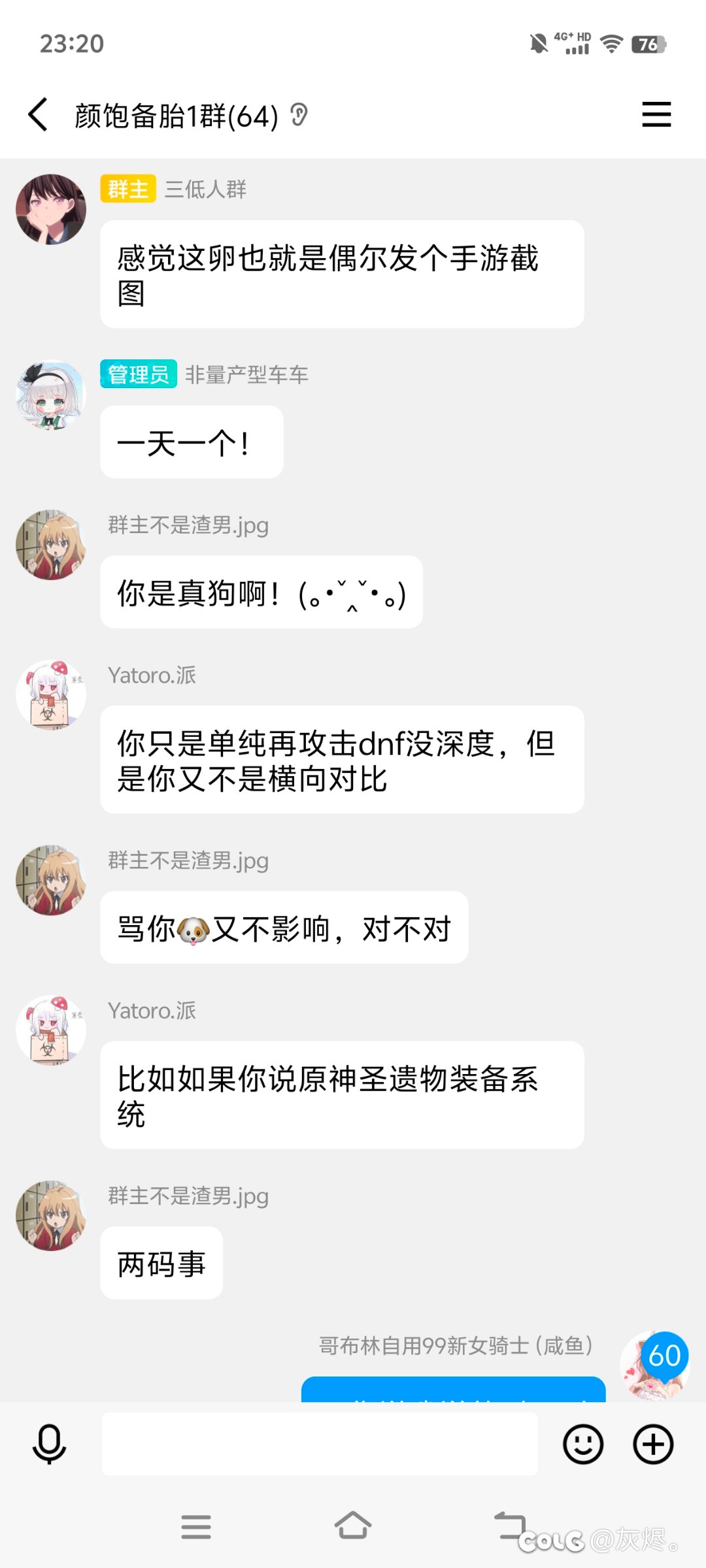Screen dimensions: 706x1568
Task: Tap the system recent apps button
Action: (x=196, y=1527)
